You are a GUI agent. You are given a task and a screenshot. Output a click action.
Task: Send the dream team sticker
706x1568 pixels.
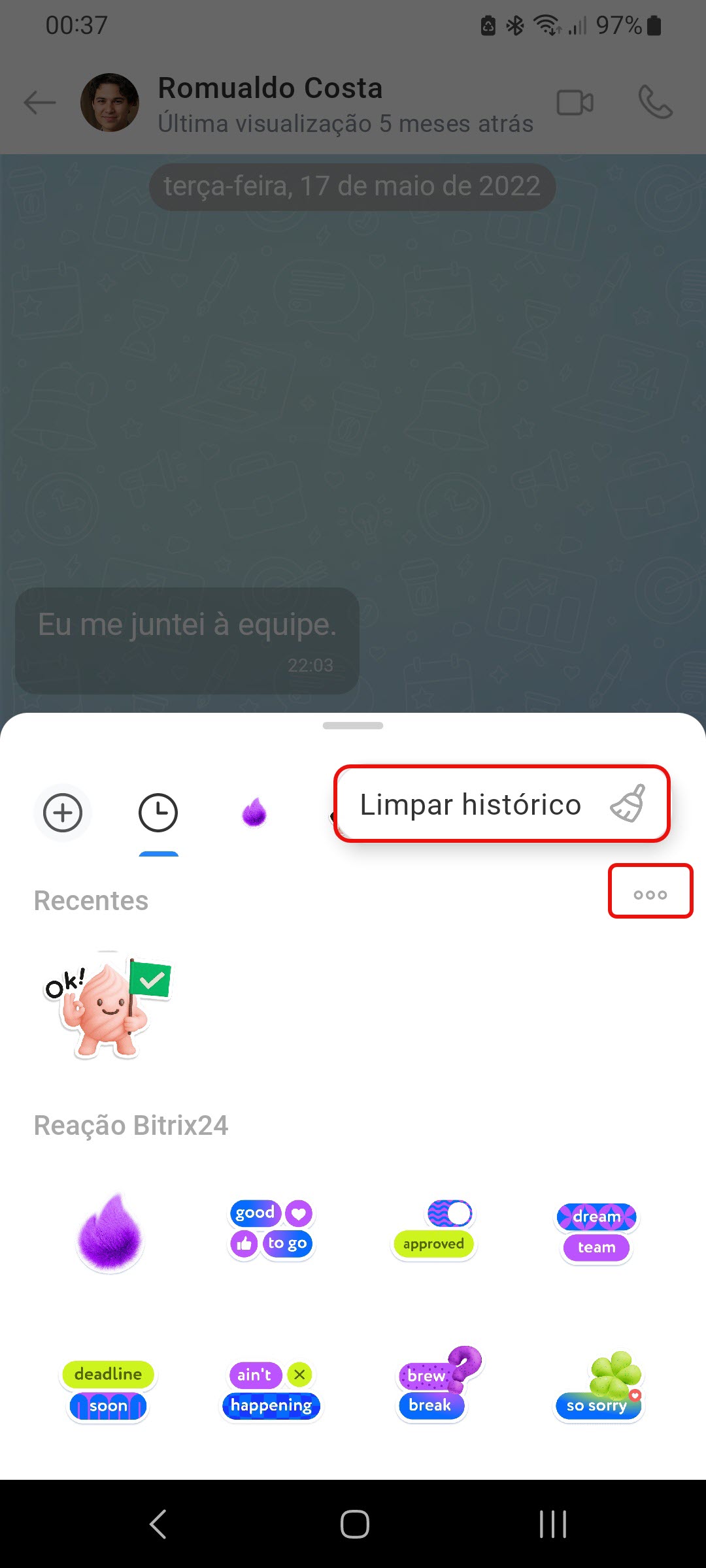(x=596, y=1232)
